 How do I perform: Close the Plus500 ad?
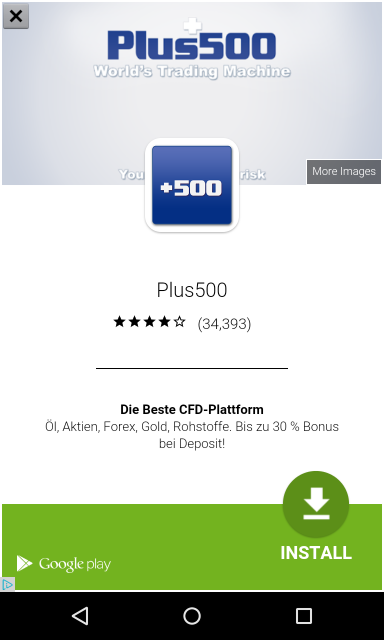point(16,16)
